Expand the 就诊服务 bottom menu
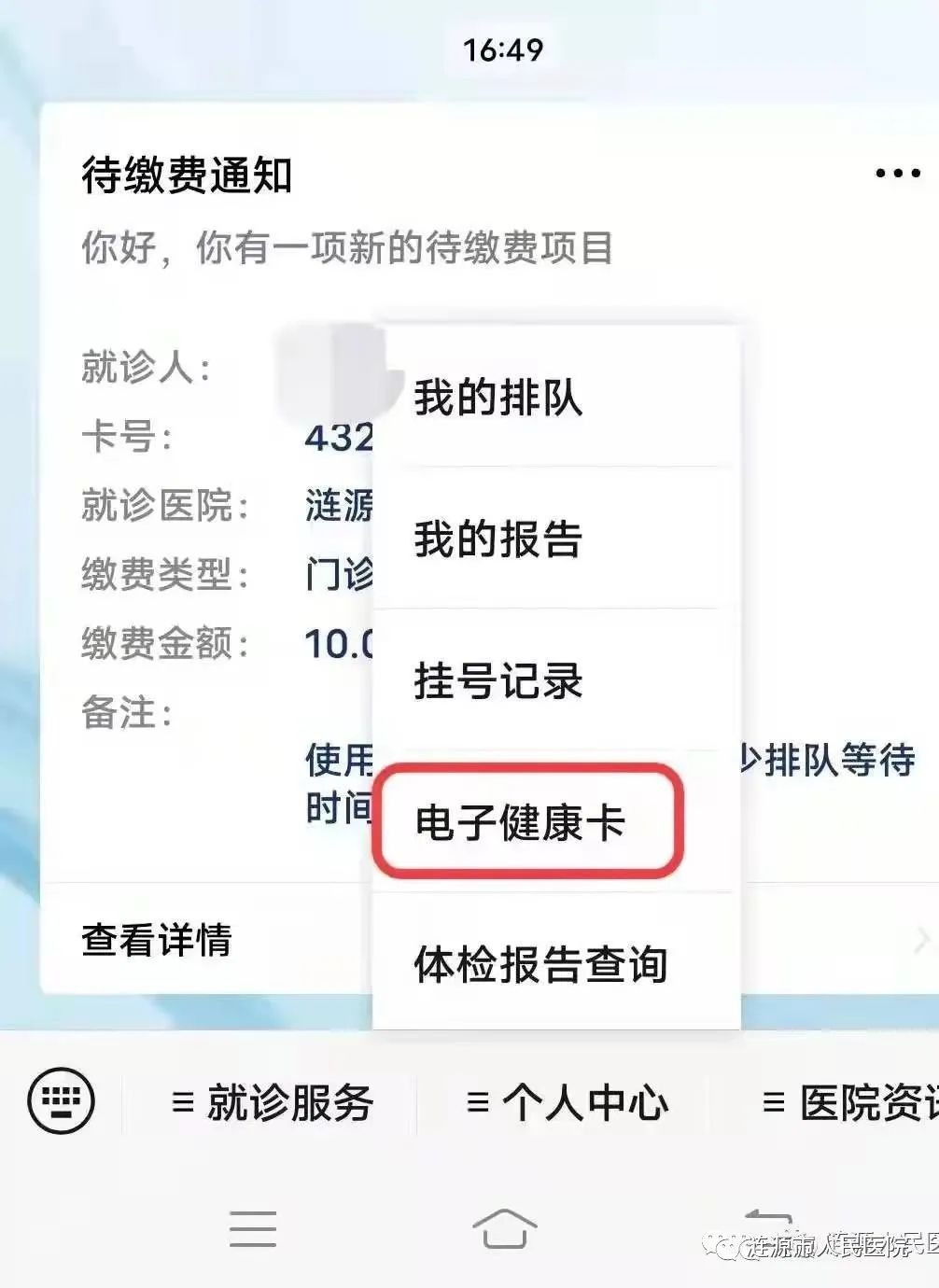Viewport: 939px width, 1288px height. pyautogui.click(x=273, y=1103)
